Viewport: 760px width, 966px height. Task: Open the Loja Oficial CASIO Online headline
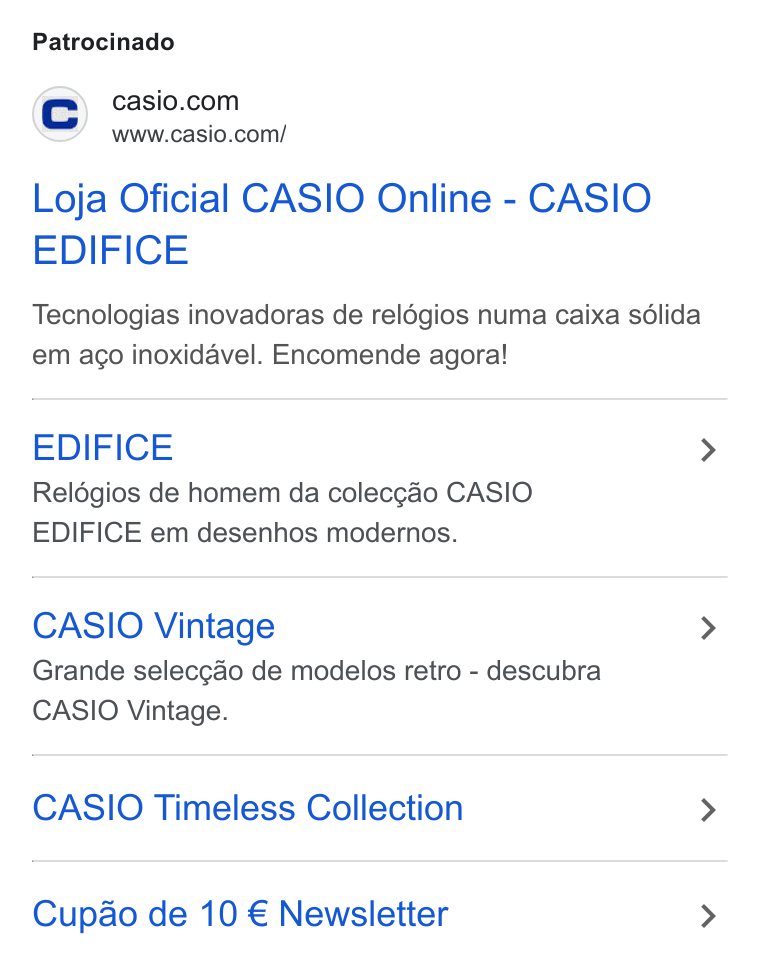coord(342,224)
